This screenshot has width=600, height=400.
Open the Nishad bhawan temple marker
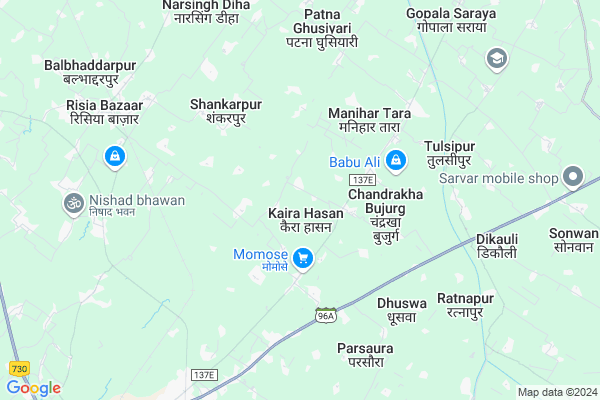73,204
